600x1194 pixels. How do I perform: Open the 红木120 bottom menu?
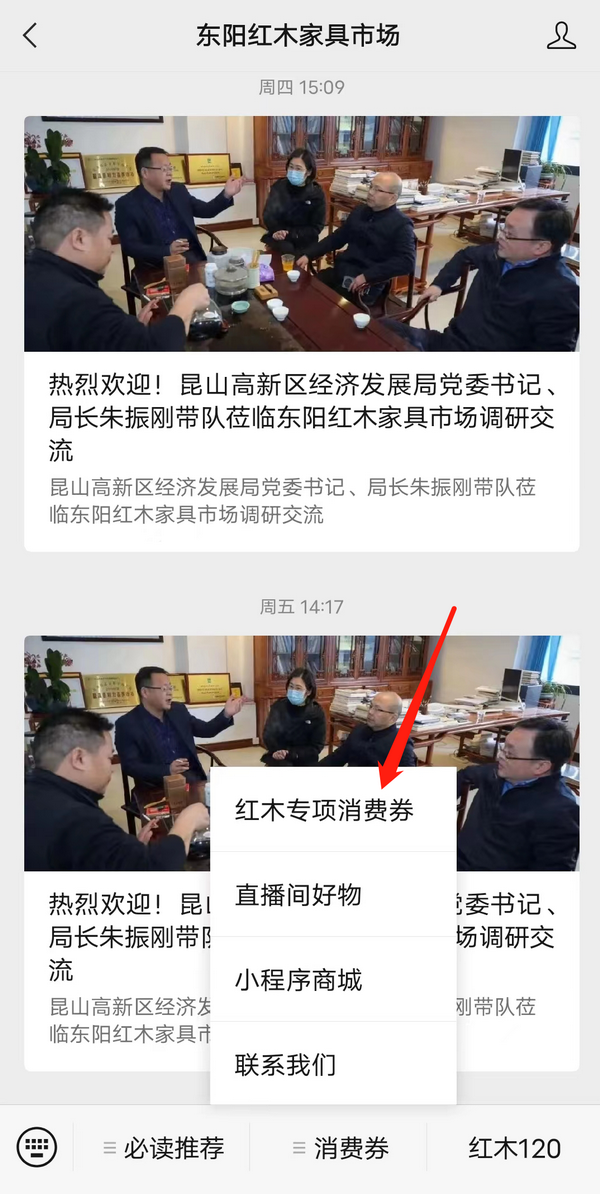(x=514, y=1148)
